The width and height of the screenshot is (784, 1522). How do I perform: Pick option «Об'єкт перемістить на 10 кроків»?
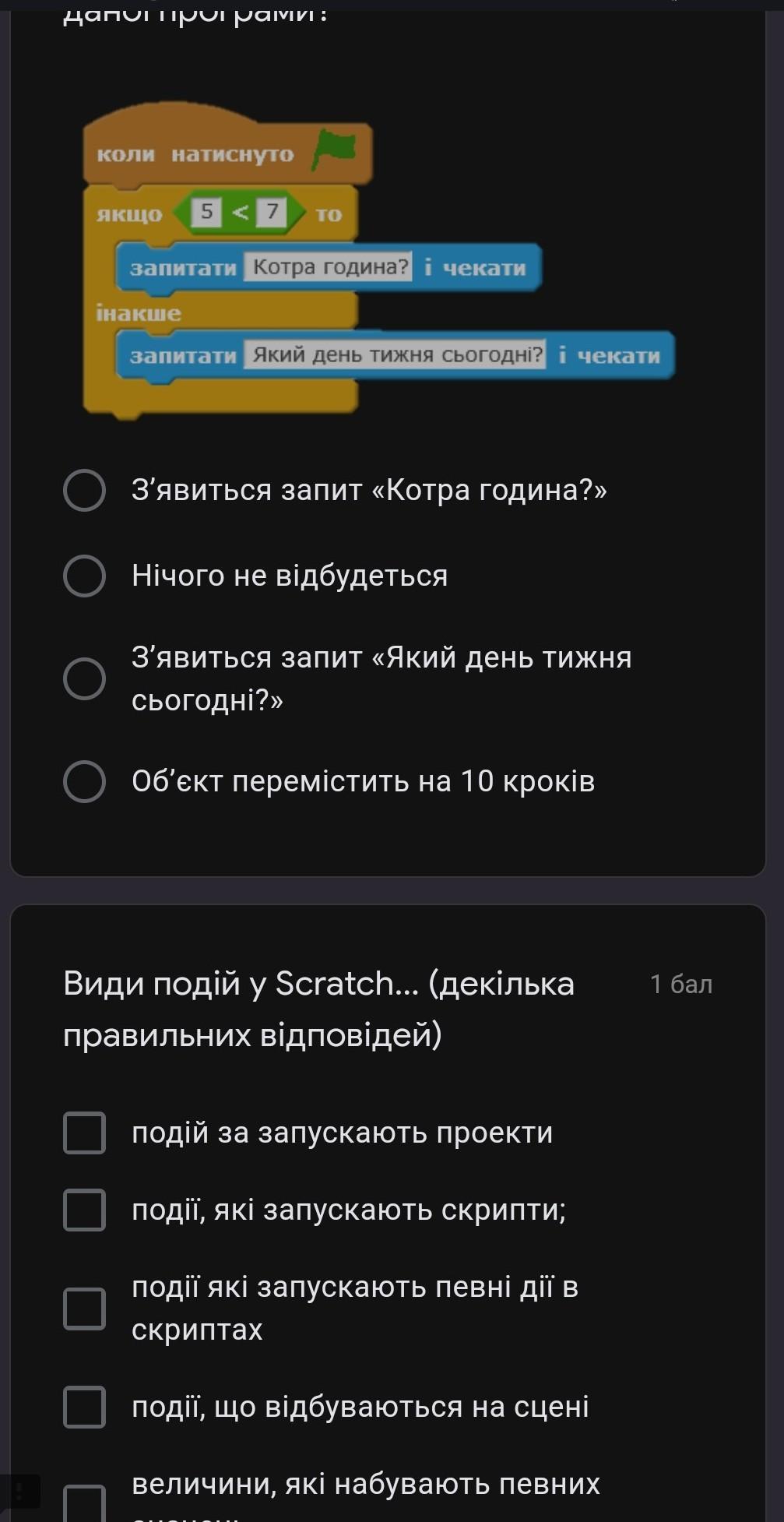pos(84,781)
